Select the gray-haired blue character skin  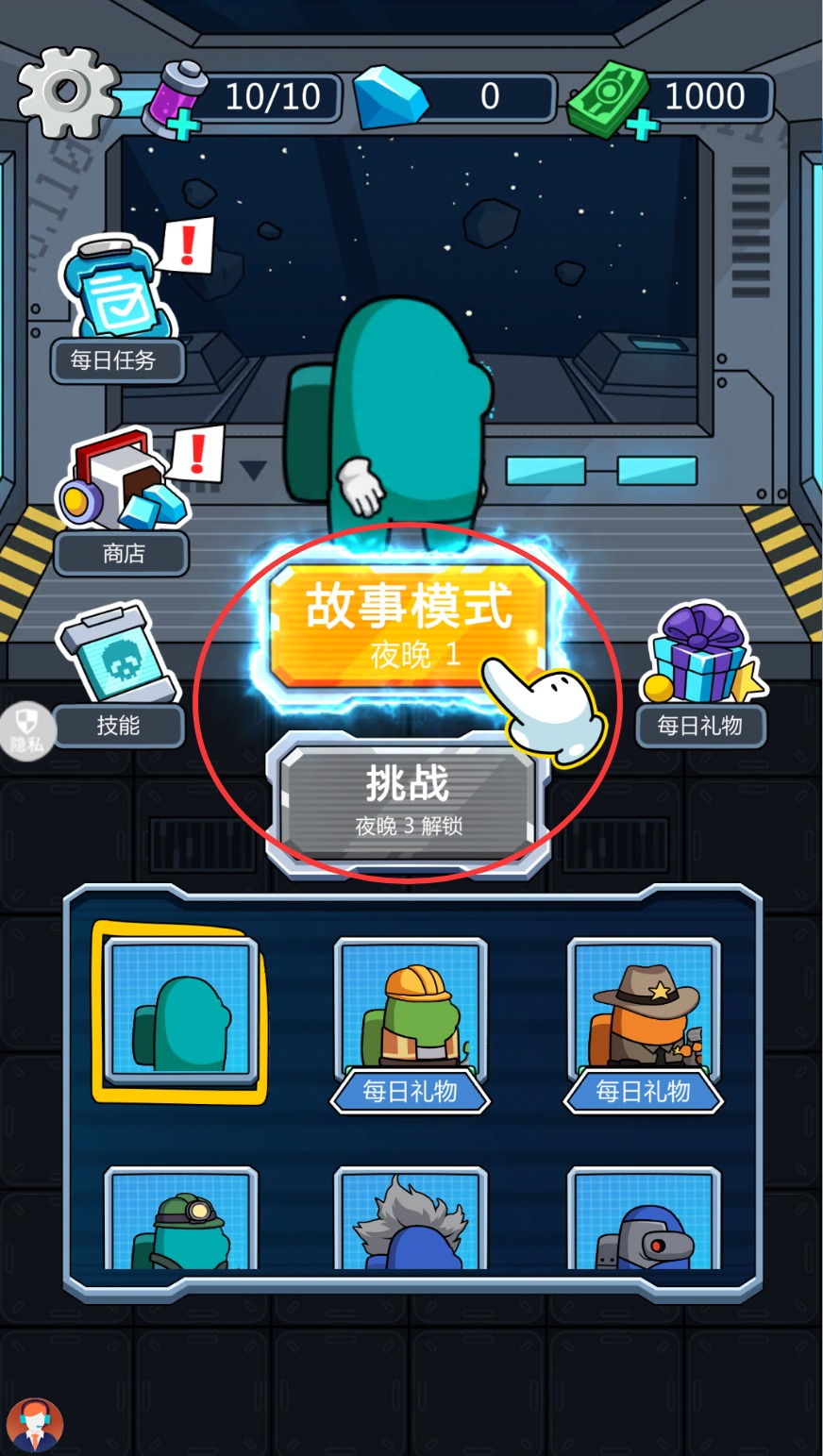(411, 1222)
